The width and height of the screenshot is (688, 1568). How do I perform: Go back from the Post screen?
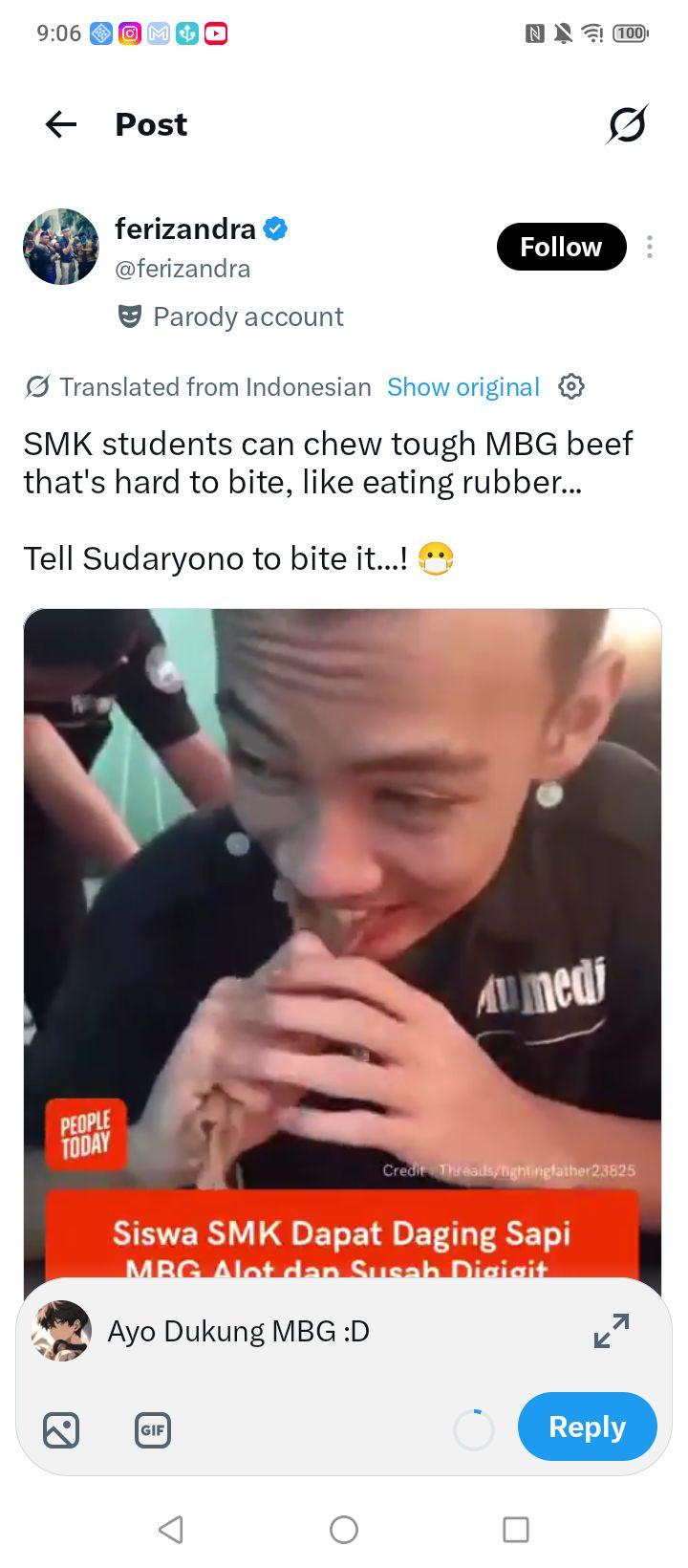pos(61,124)
